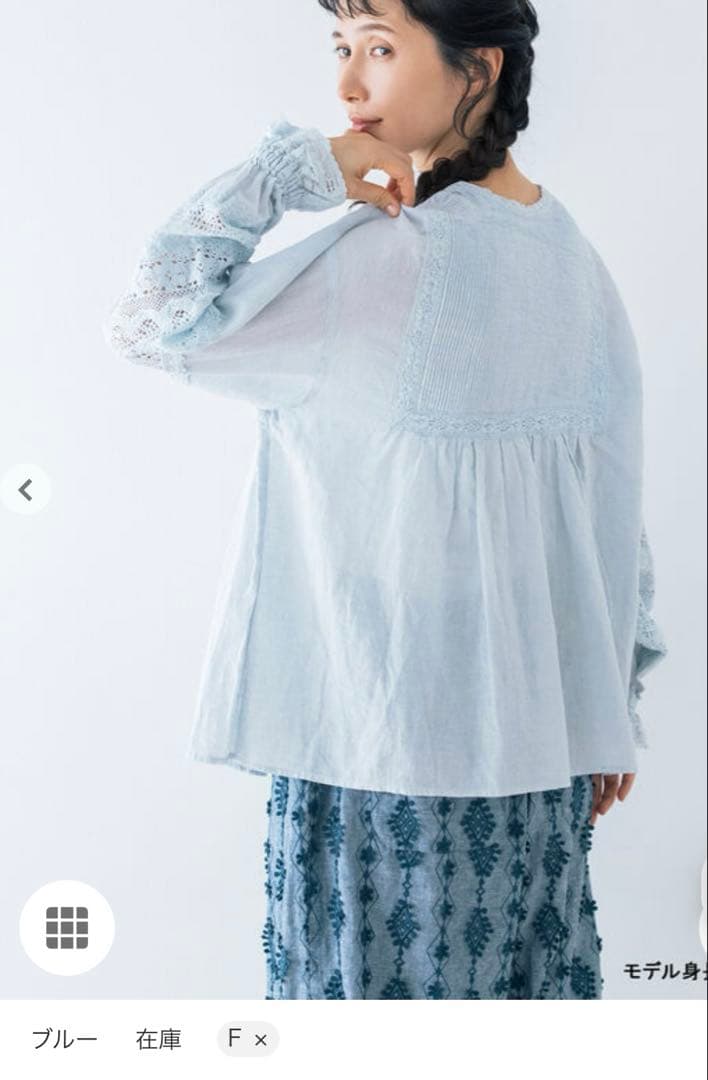Go to the previous product image
Screen dimensions: 708x1080
tap(25, 490)
